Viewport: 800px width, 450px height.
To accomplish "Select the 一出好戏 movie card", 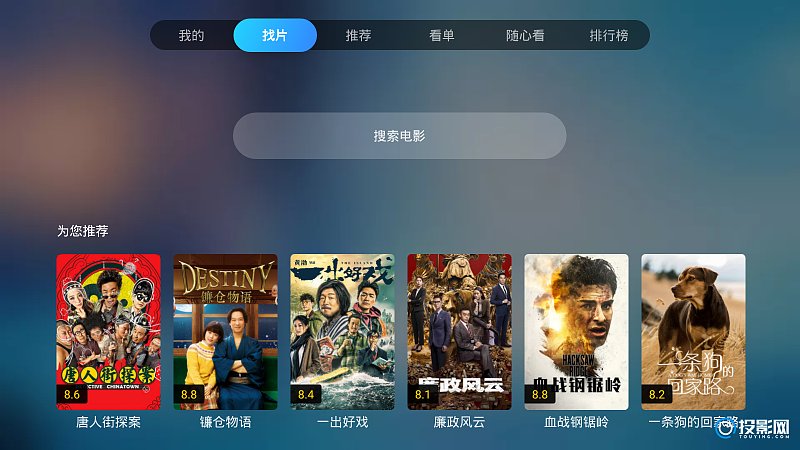I will [x=342, y=331].
